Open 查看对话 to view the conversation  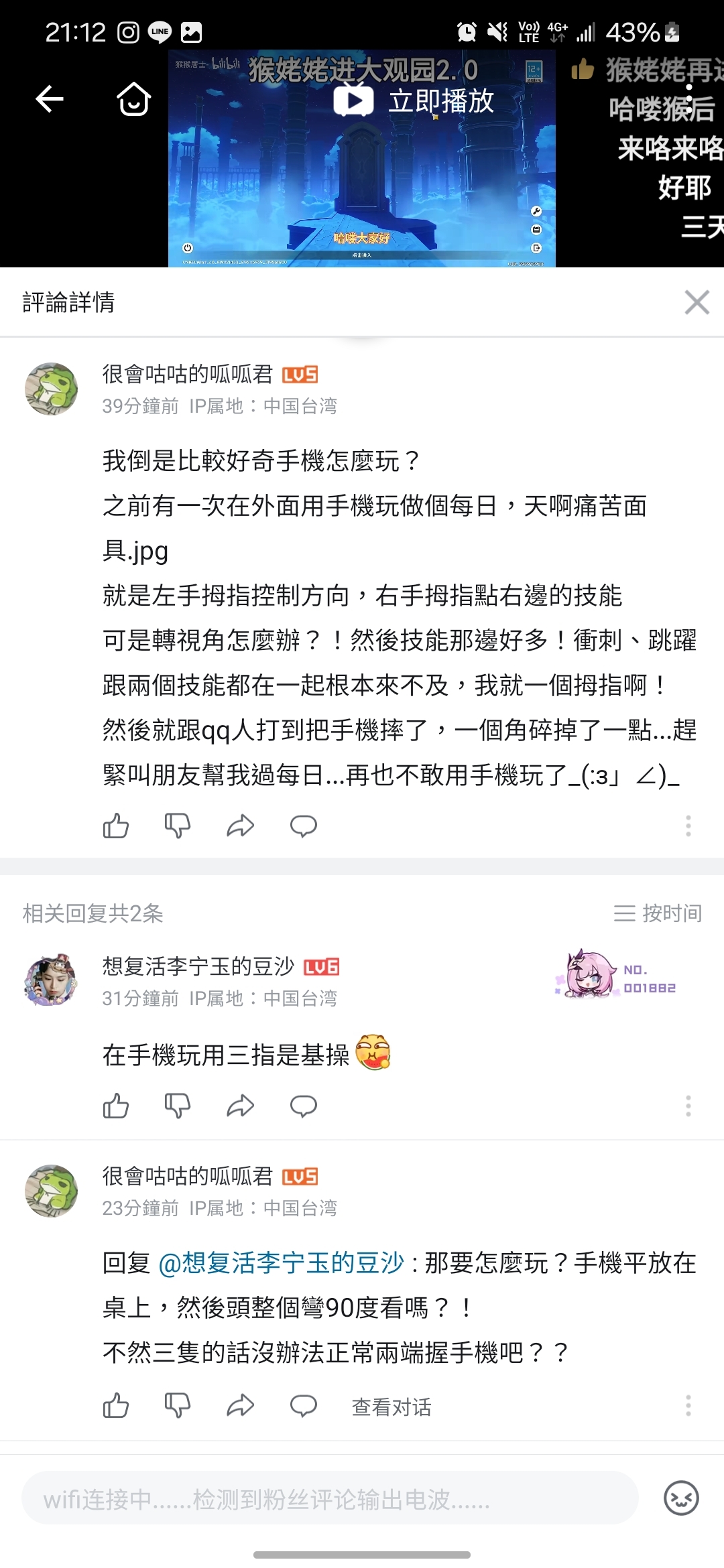[391, 1407]
